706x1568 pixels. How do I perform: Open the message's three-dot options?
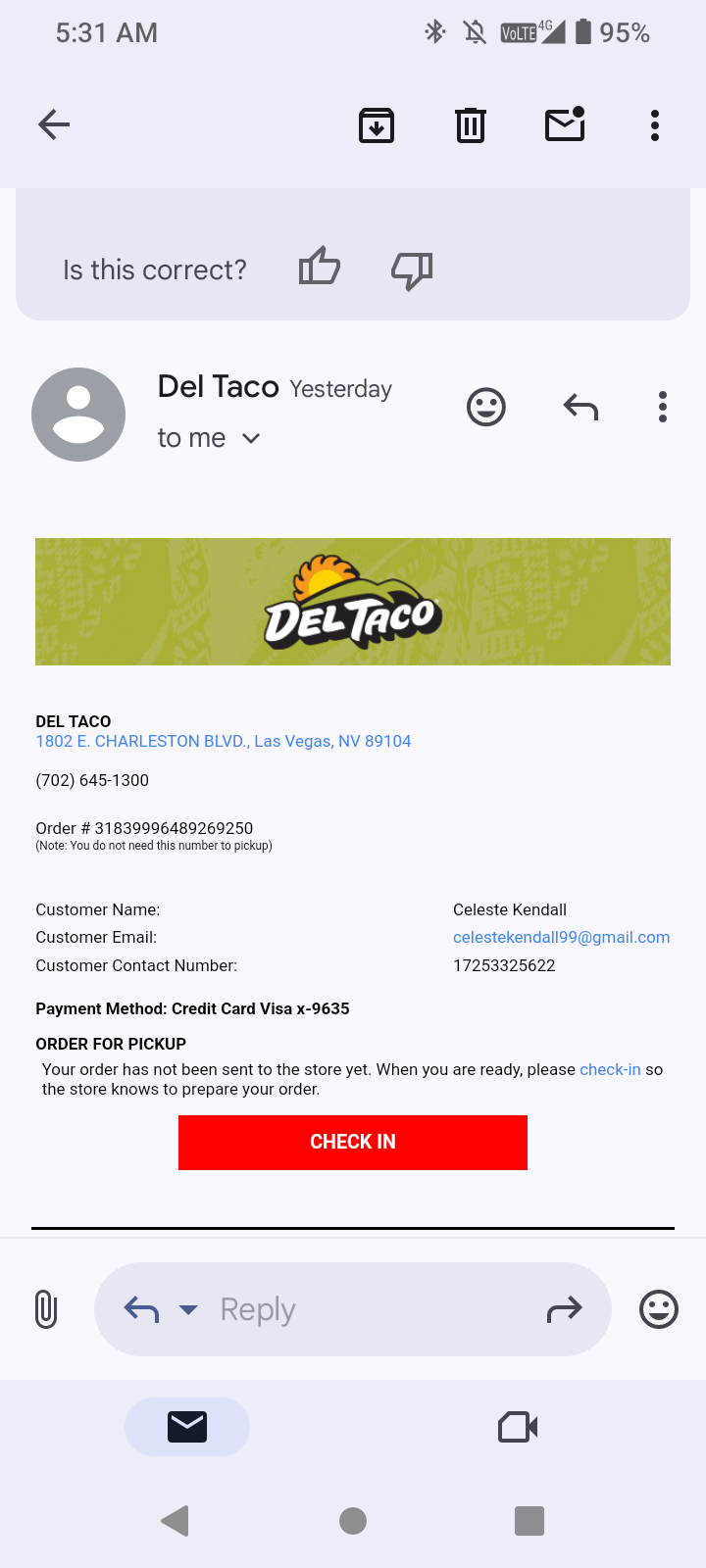tap(663, 407)
